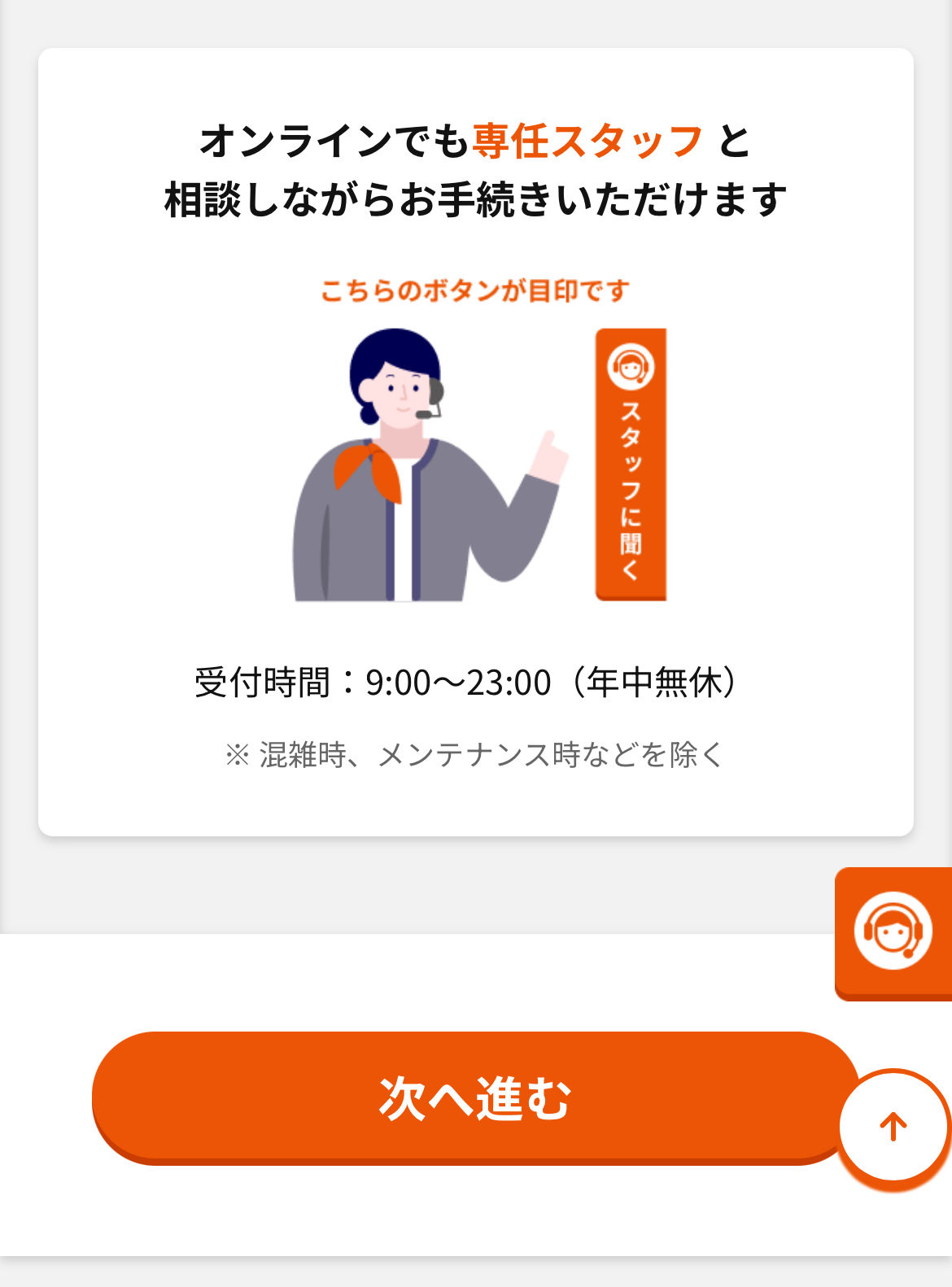Select the operator illustration image

pyautogui.click(x=423, y=464)
